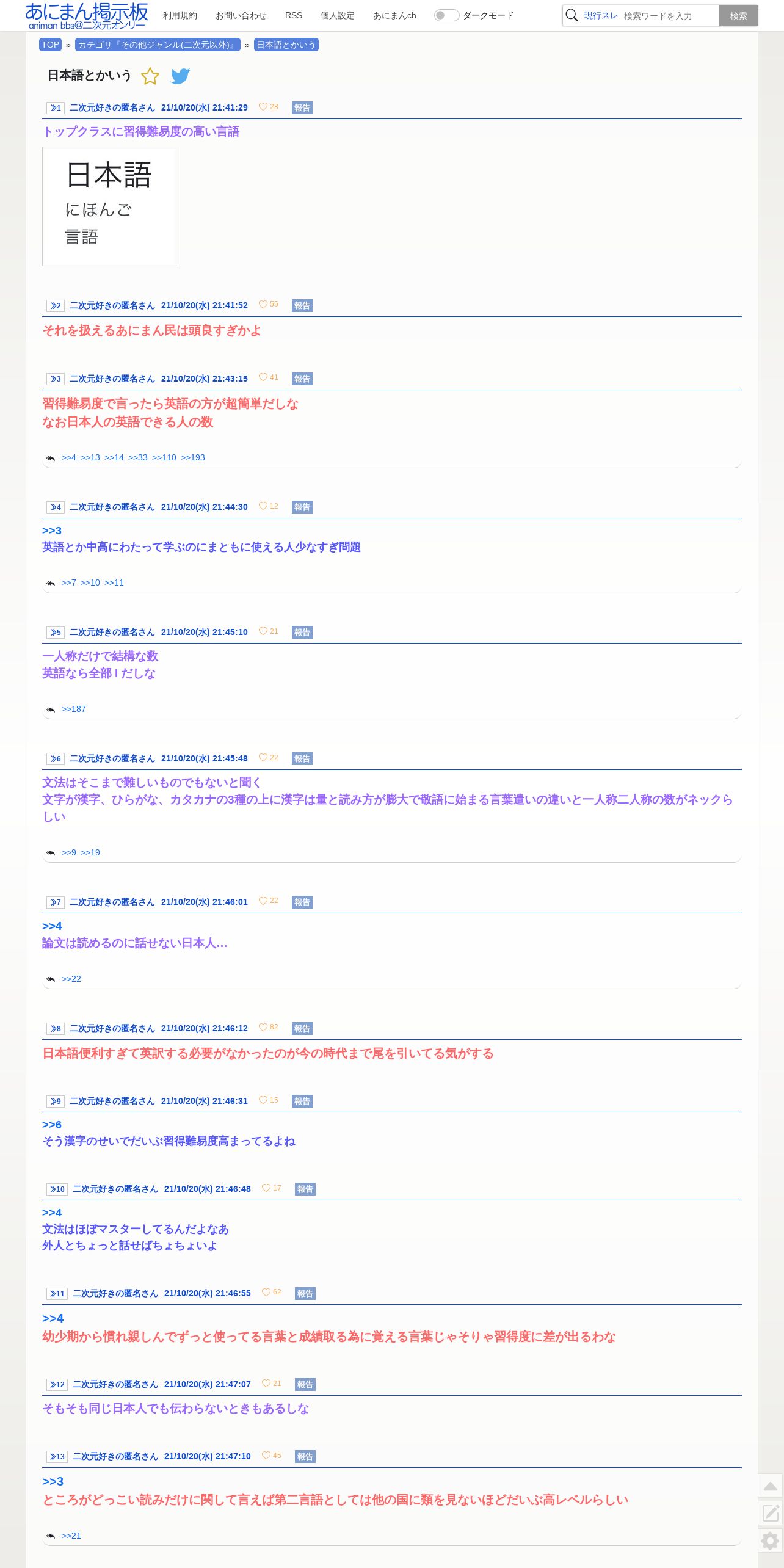Open the 日本語 image in post 1

point(109,206)
